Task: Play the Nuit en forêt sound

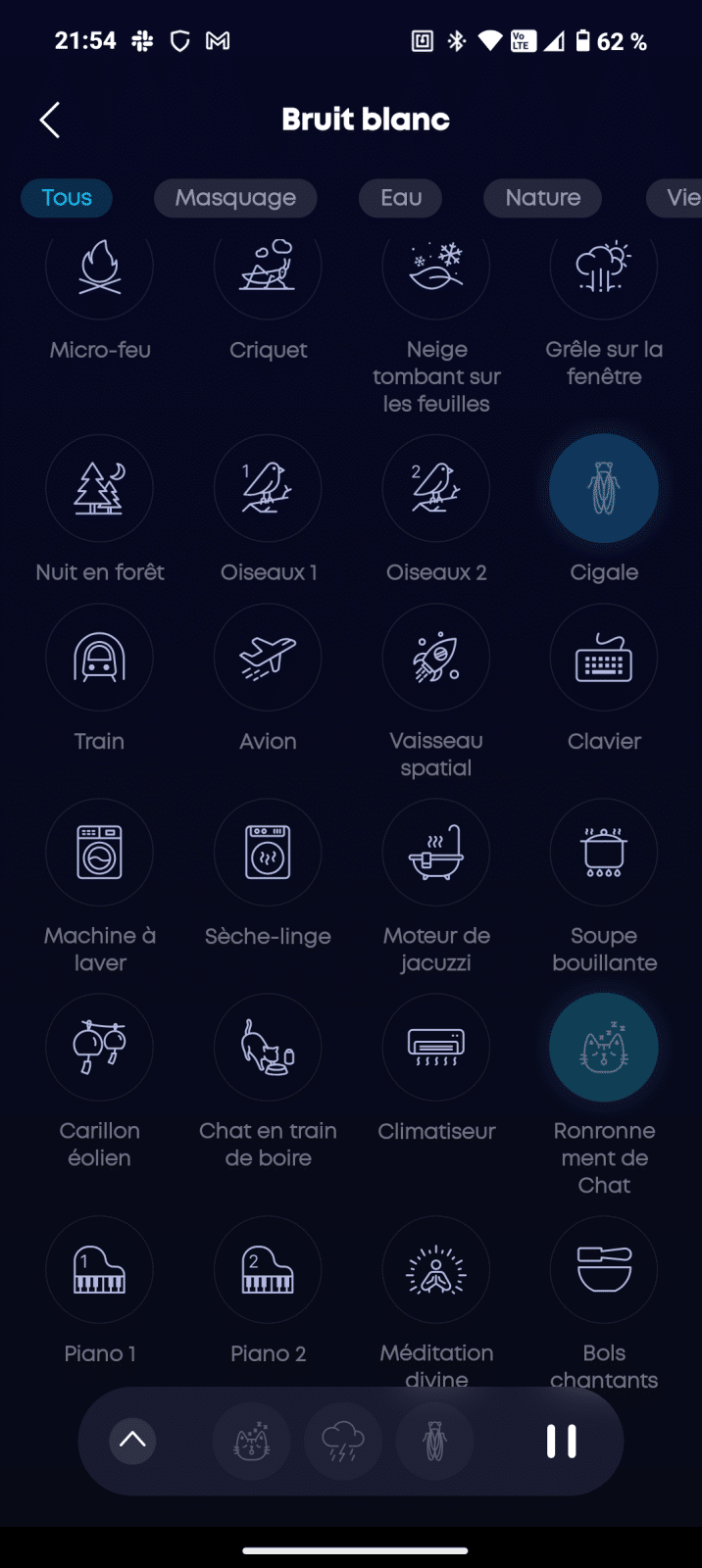Action: tap(99, 488)
